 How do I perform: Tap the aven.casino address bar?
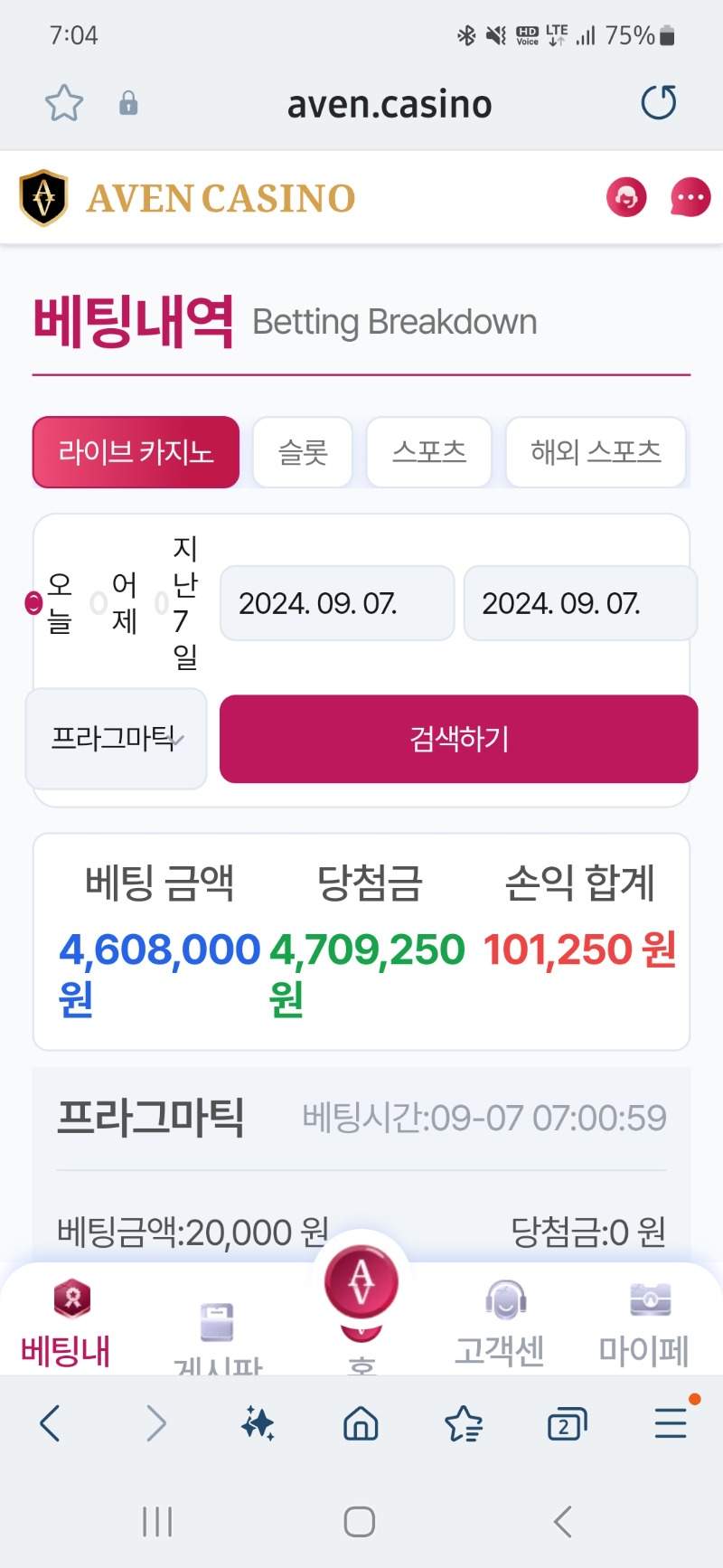(x=390, y=105)
